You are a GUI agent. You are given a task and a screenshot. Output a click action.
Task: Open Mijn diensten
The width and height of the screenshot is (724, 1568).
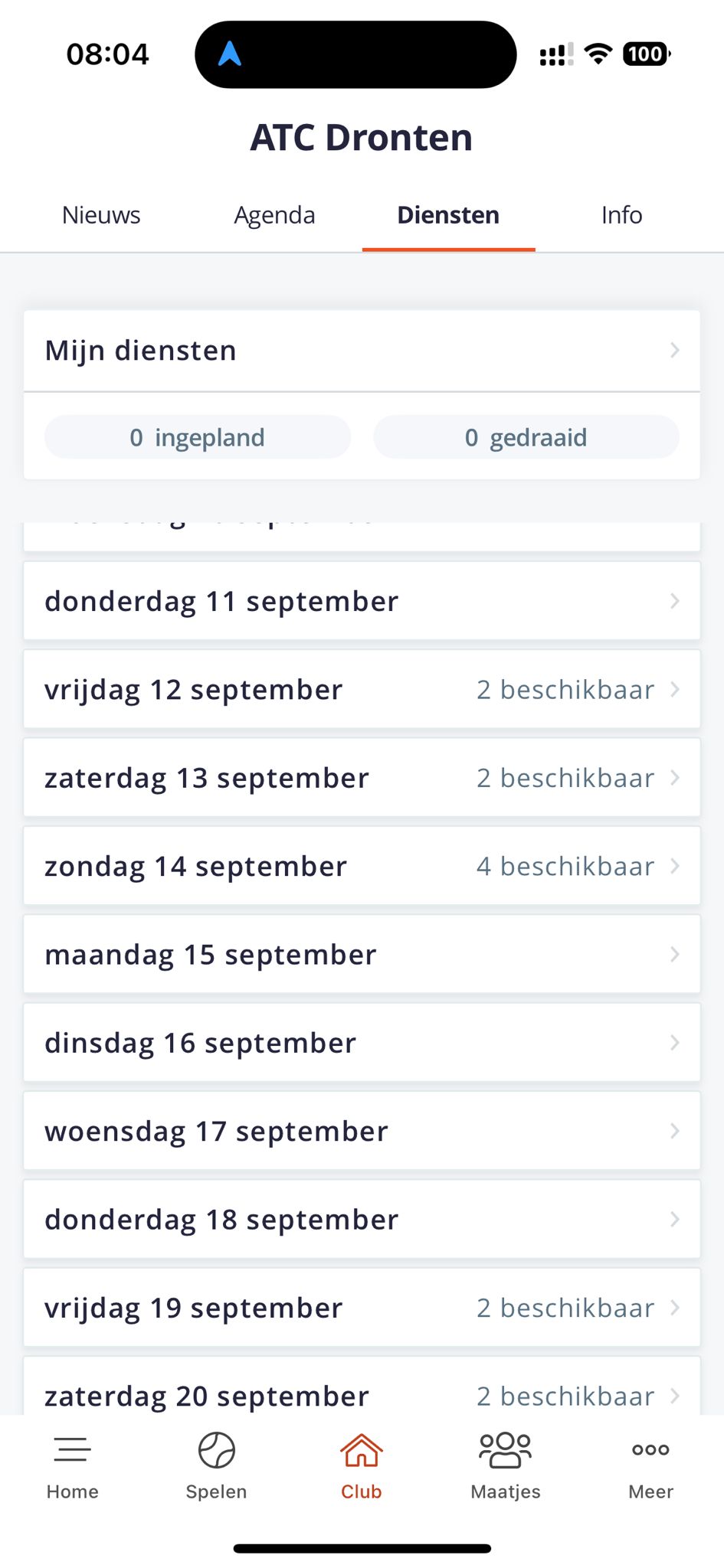pos(362,351)
